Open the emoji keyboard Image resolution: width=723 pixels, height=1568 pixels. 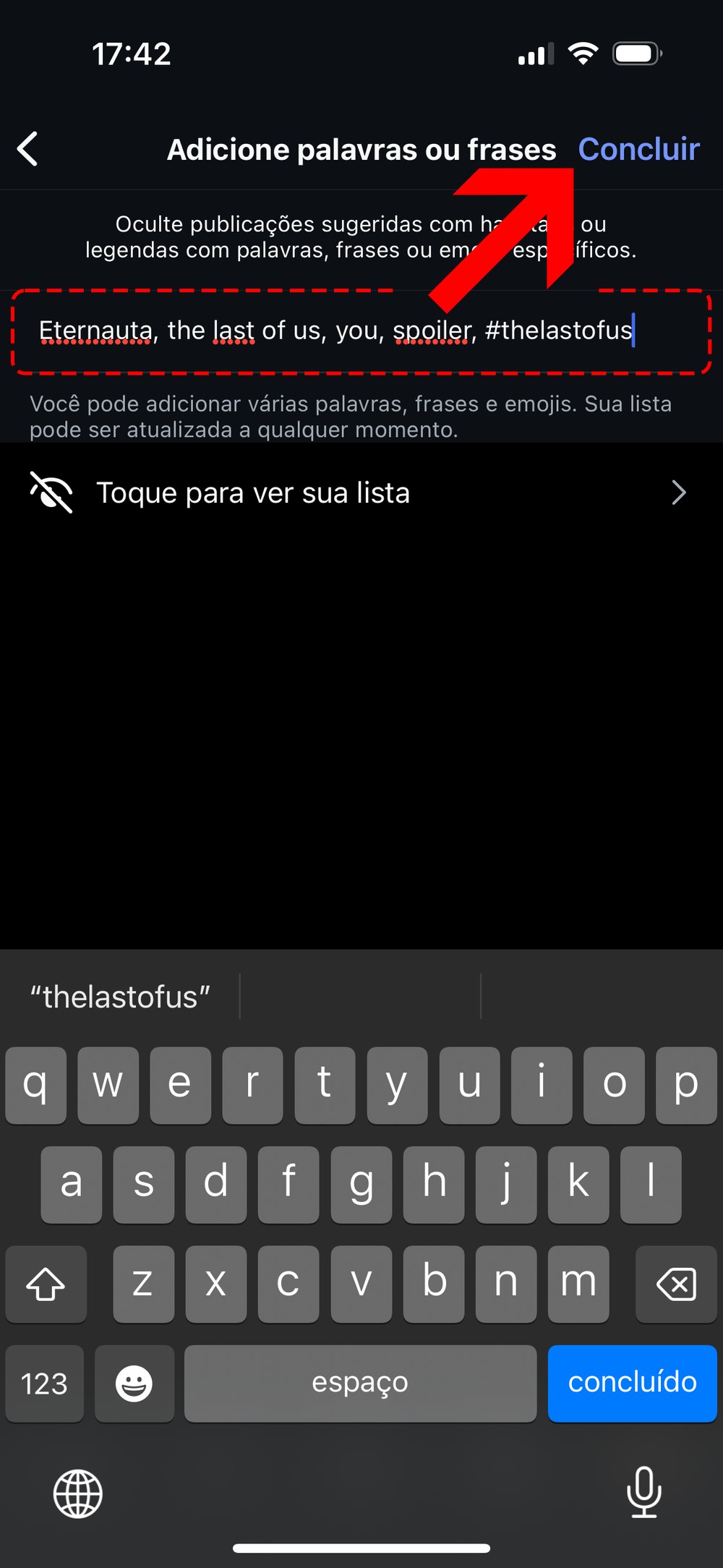(134, 1383)
